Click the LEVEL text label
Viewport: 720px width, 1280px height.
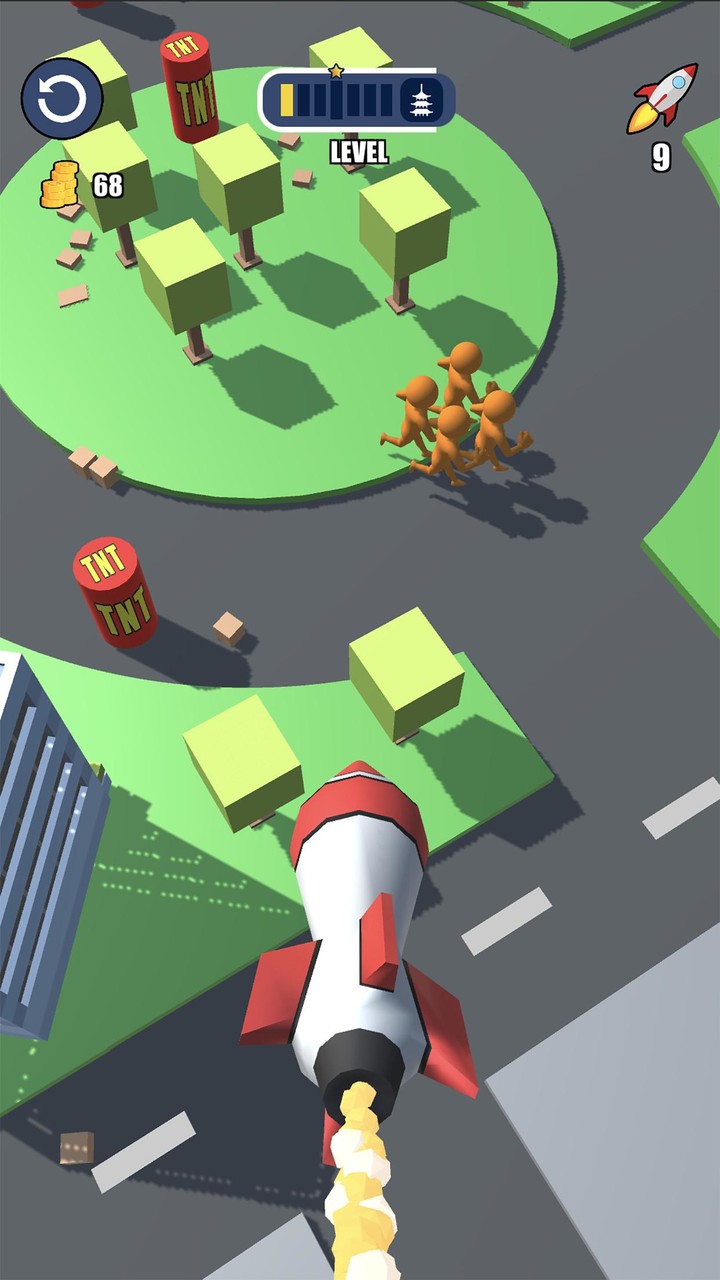pos(356,148)
